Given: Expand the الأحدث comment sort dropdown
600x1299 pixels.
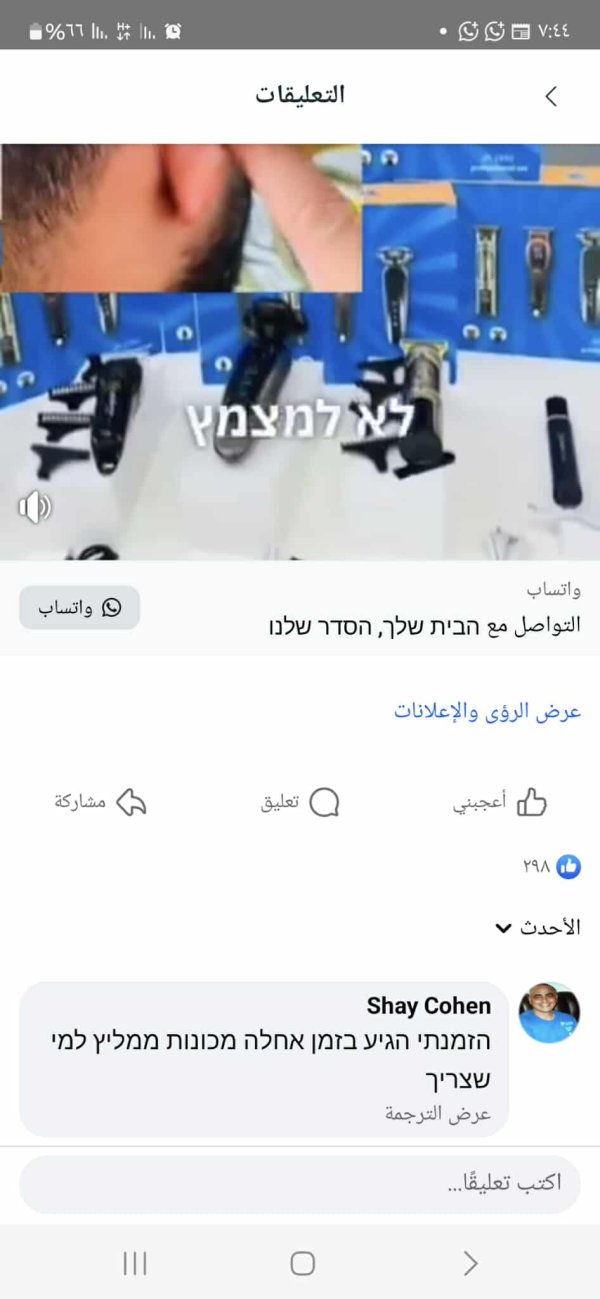Looking at the screenshot, I should pyautogui.click(x=538, y=927).
